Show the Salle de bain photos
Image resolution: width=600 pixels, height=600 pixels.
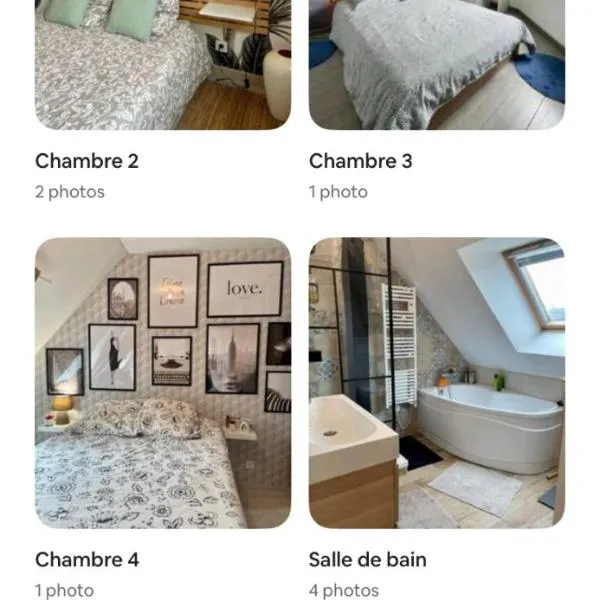click(436, 383)
